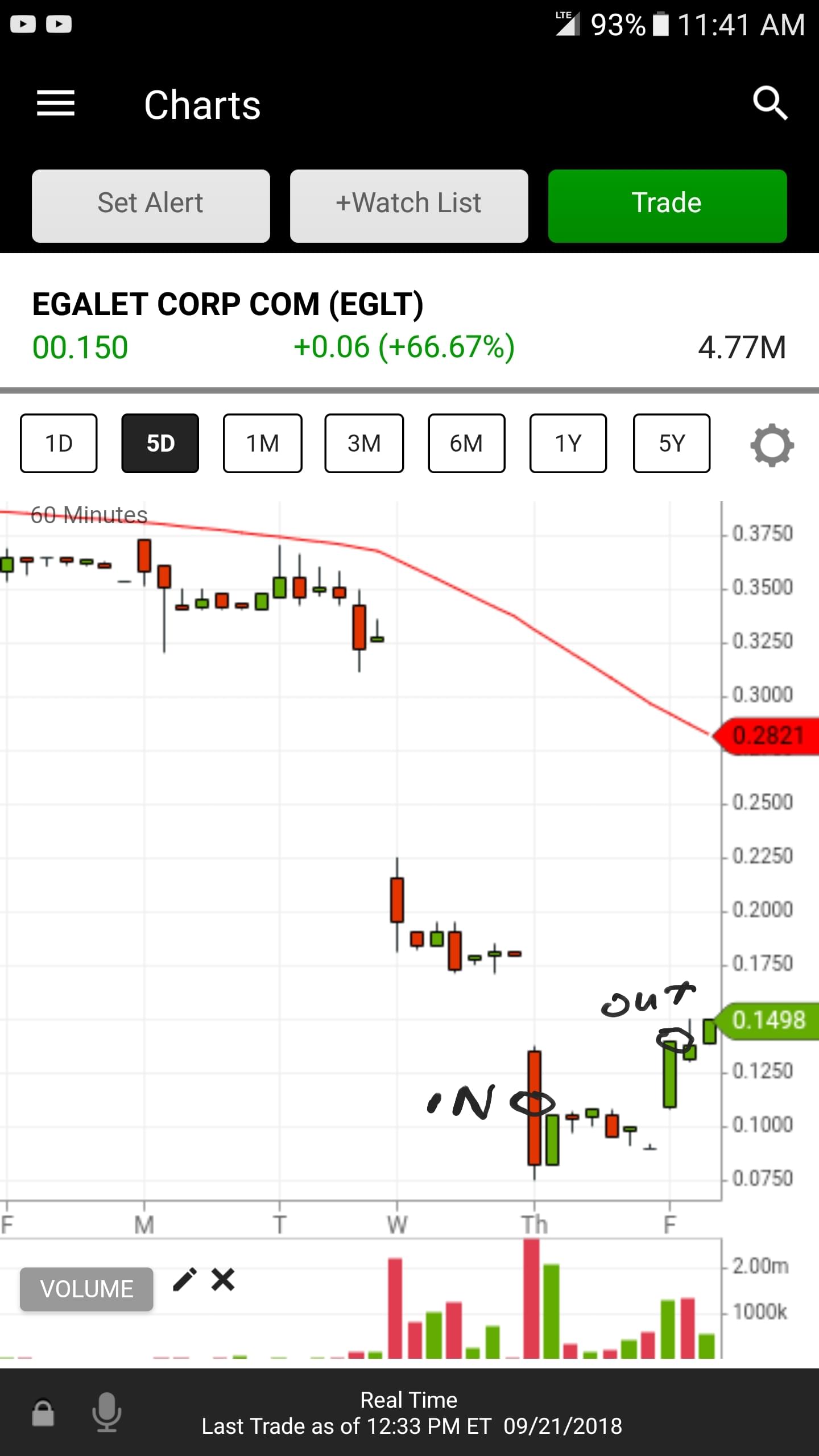The image size is (819, 1456).
Task: Remove the volume indicator
Action: point(223,1280)
